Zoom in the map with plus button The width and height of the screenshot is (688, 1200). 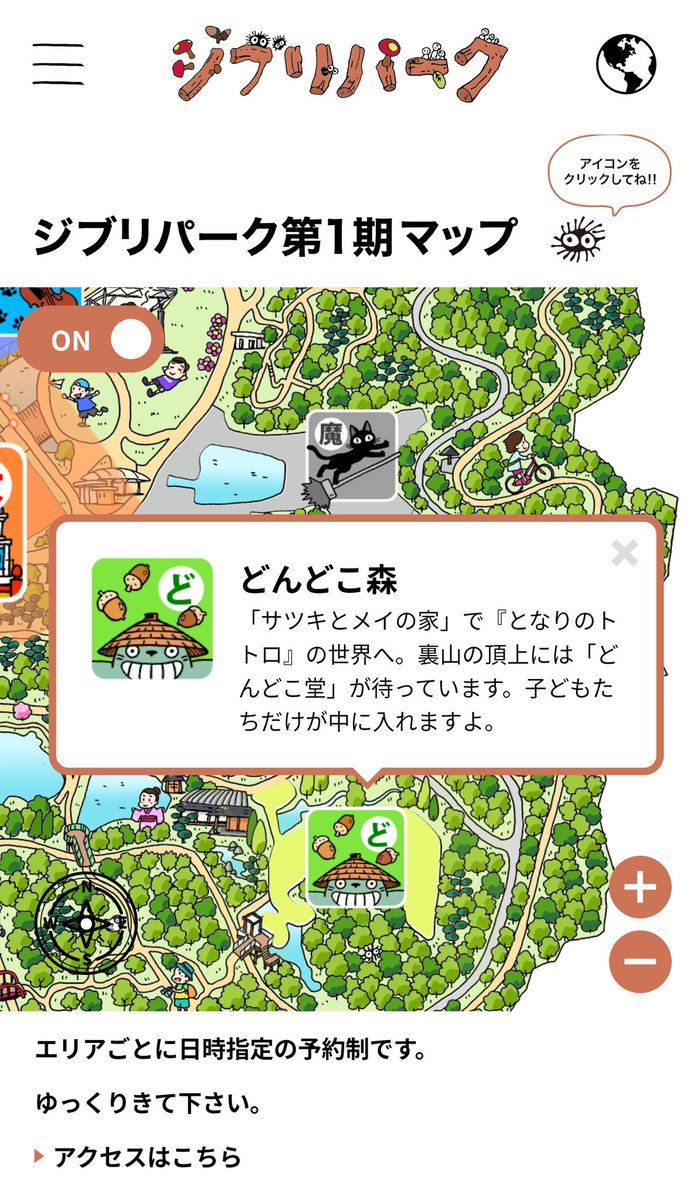point(639,887)
